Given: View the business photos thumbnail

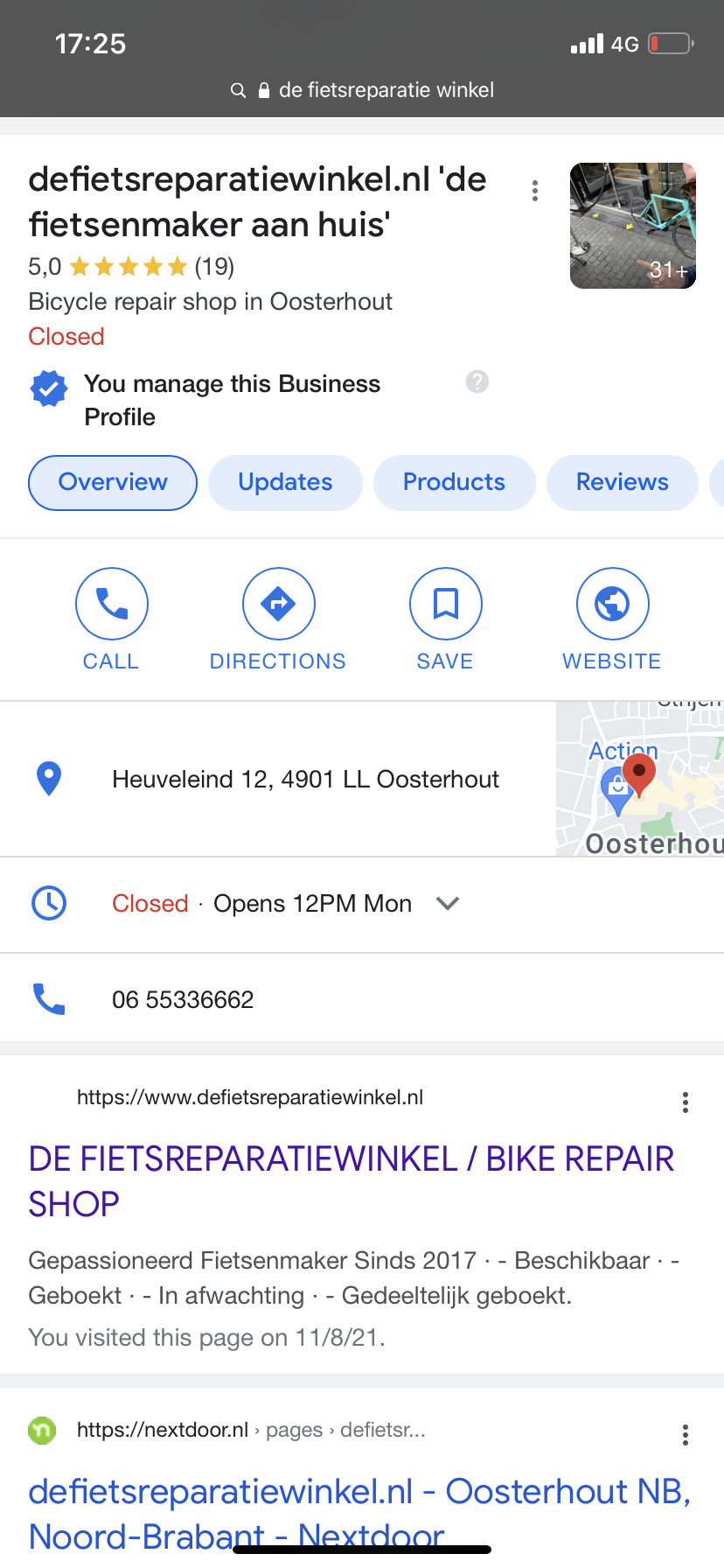Looking at the screenshot, I should (632, 226).
